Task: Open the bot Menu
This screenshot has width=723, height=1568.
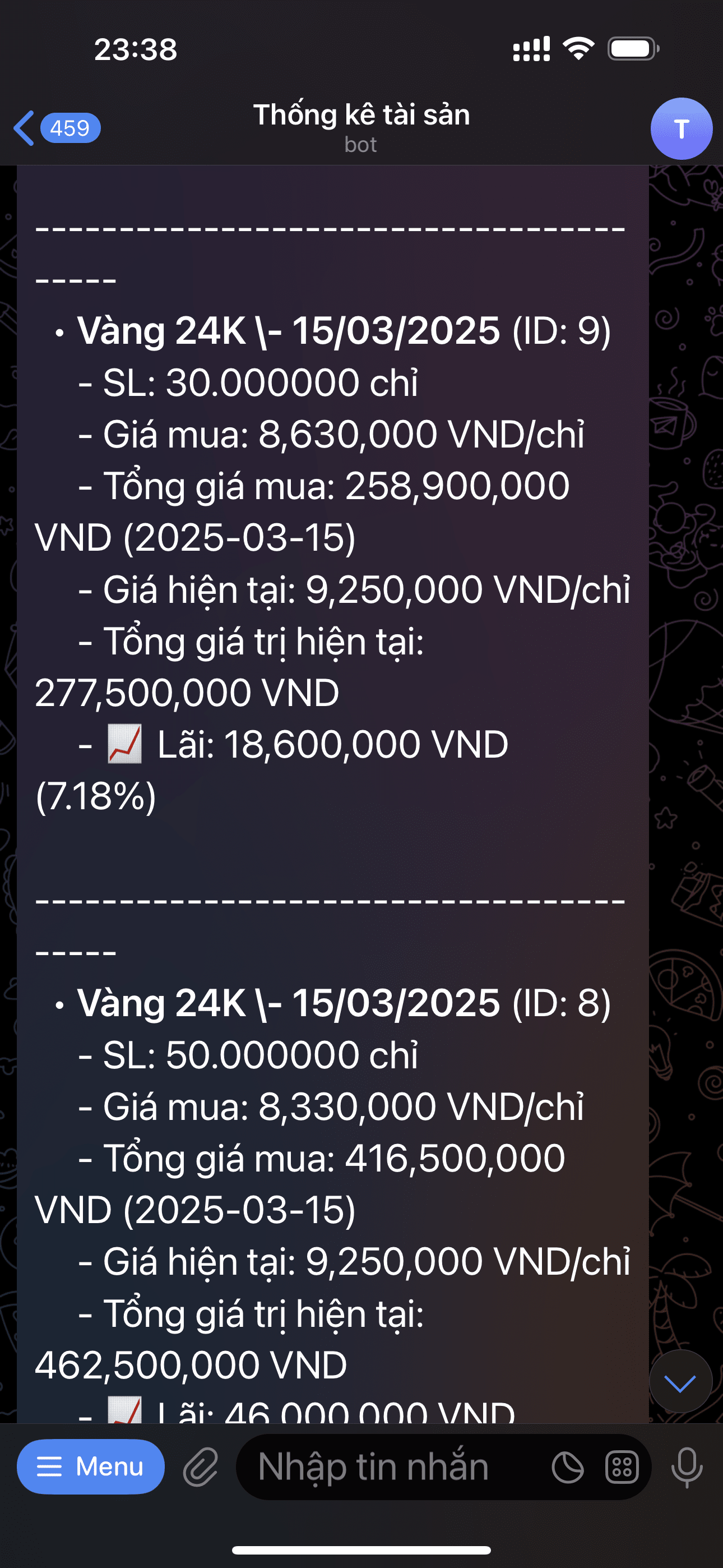Action: pyautogui.click(x=91, y=1466)
